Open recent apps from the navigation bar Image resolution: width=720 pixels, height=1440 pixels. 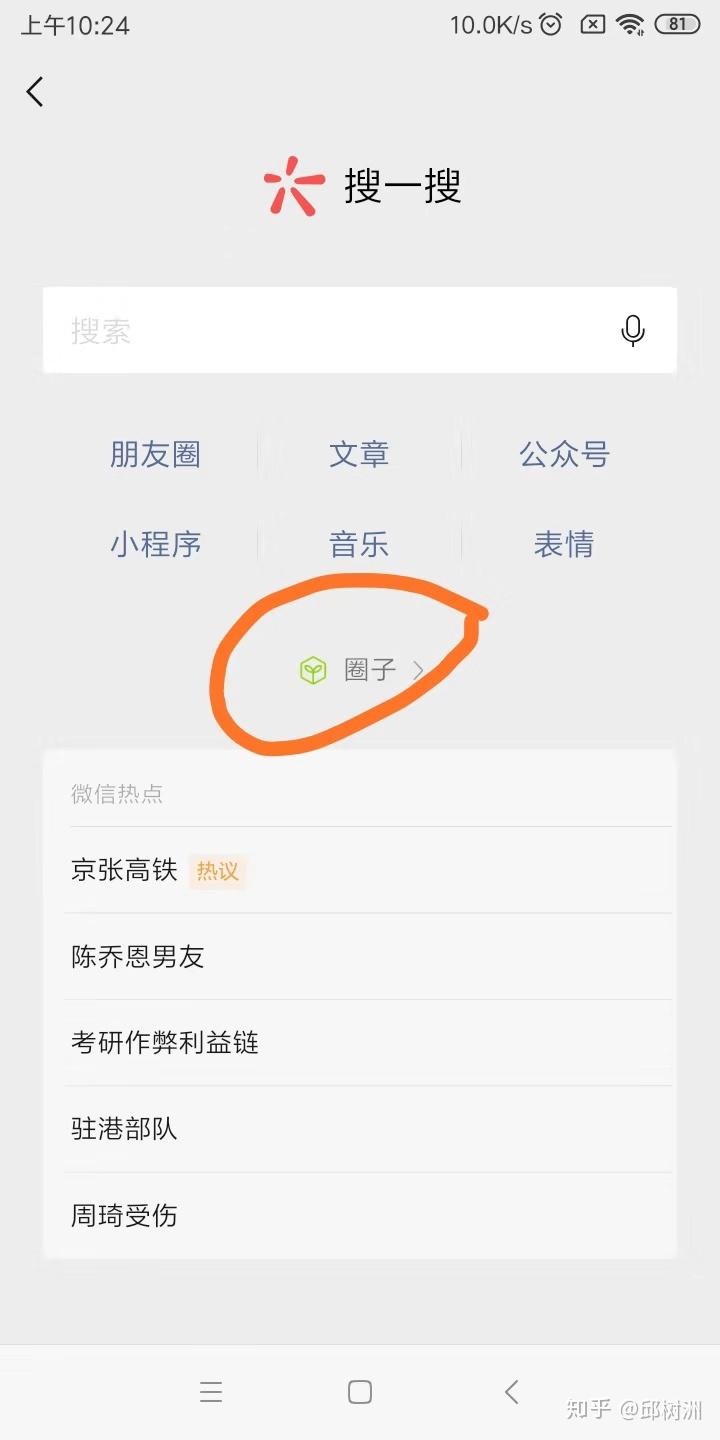(210, 1392)
